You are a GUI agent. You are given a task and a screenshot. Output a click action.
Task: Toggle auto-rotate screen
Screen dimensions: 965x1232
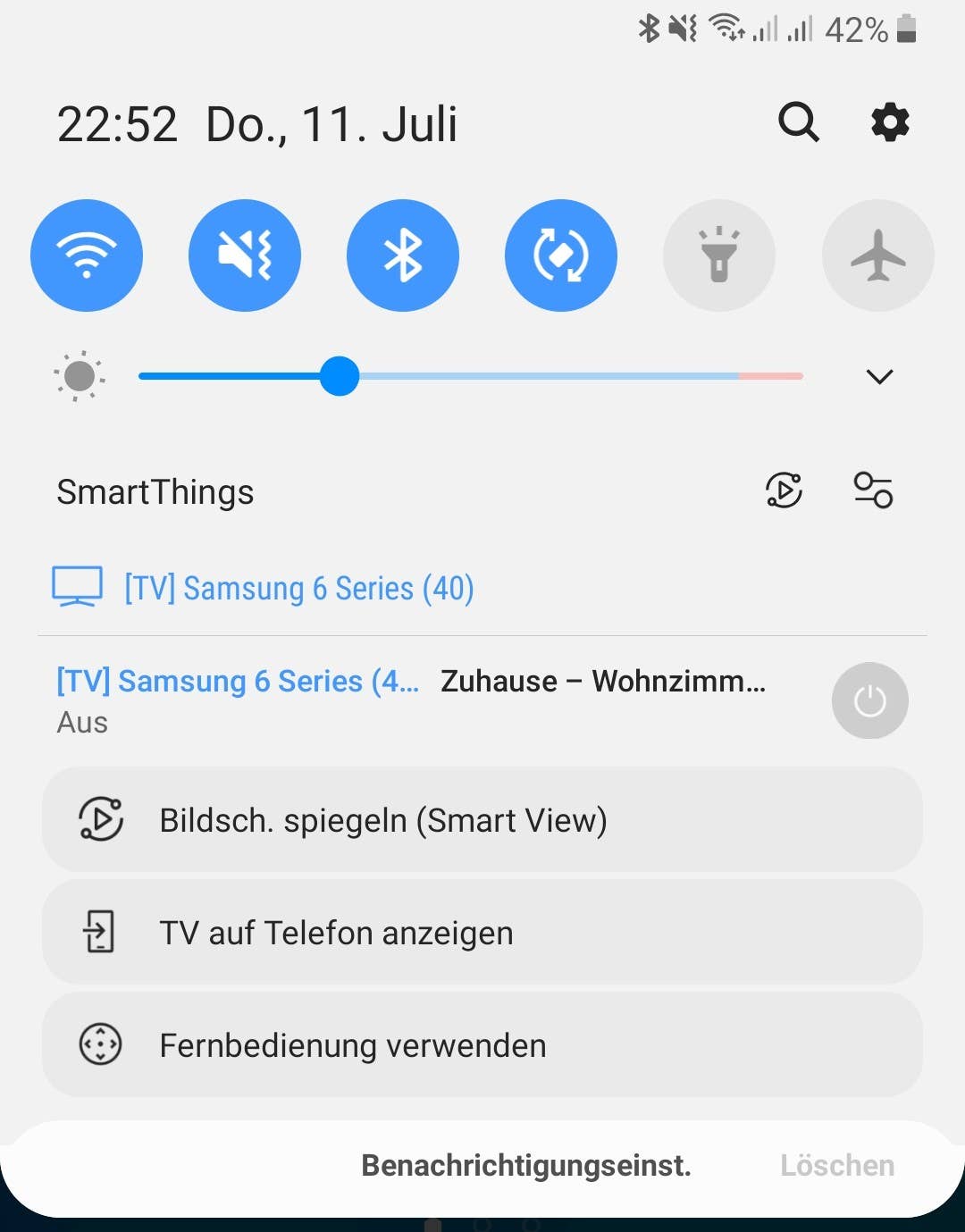click(561, 255)
